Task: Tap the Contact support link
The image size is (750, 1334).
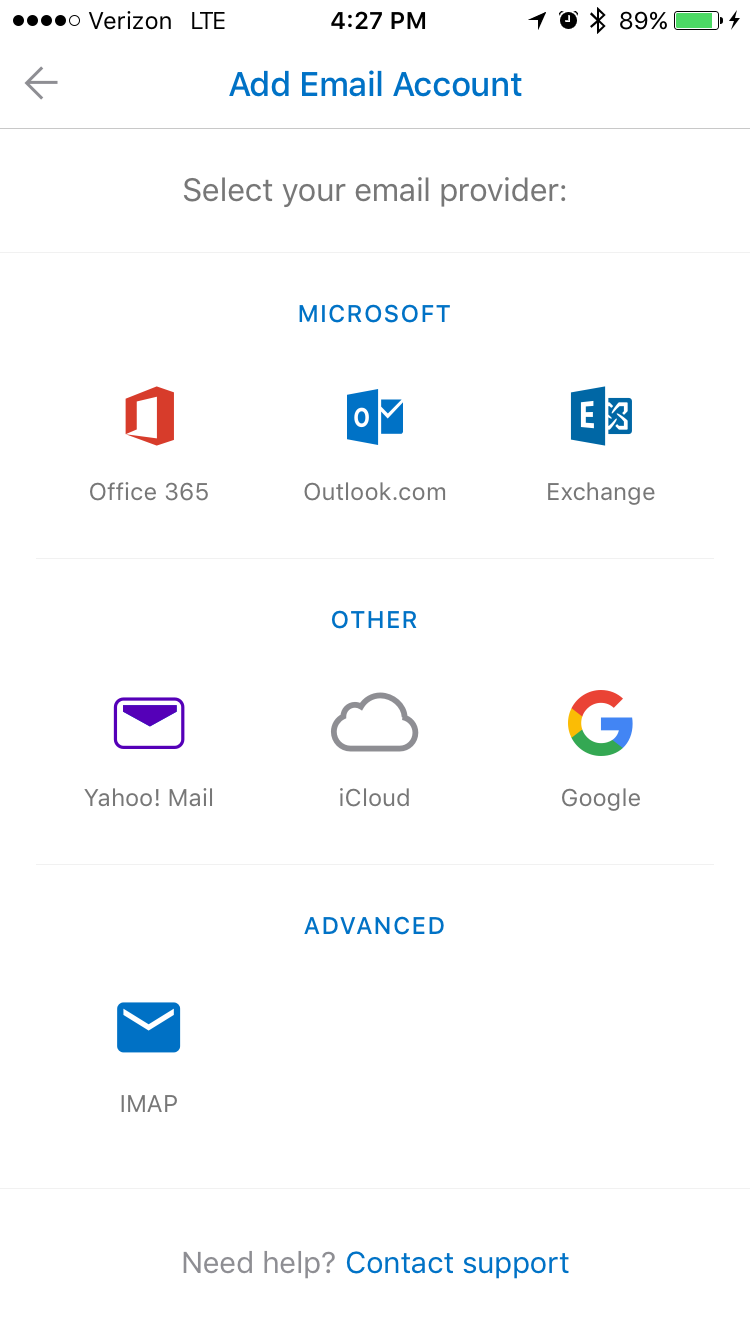Action: [457, 1263]
